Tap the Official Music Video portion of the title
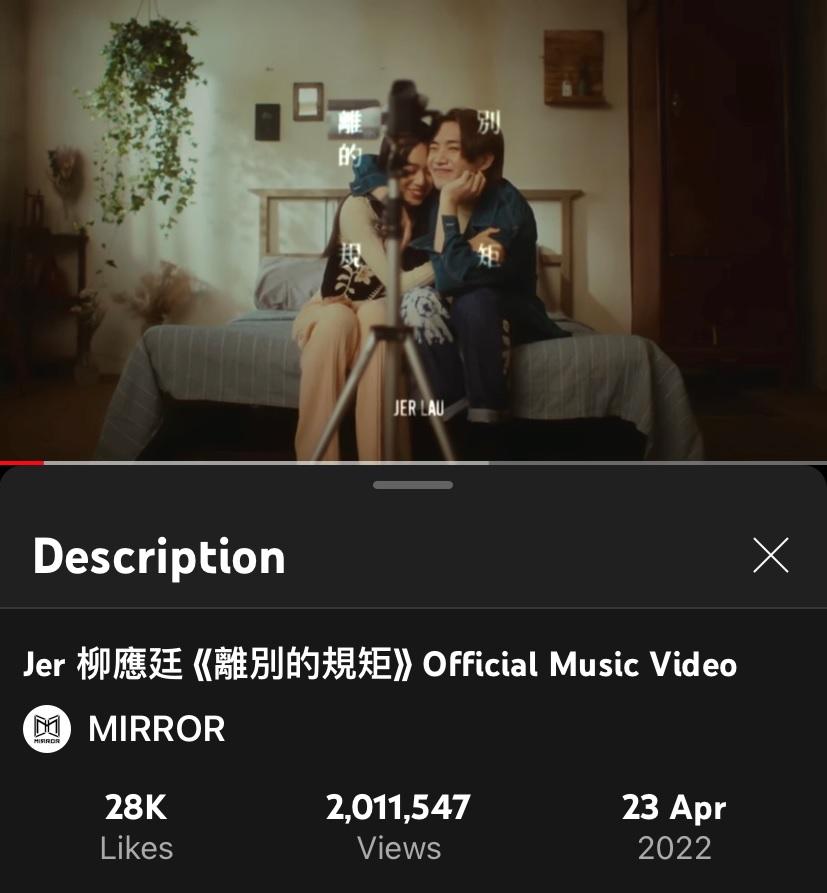 pyautogui.click(x=580, y=664)
